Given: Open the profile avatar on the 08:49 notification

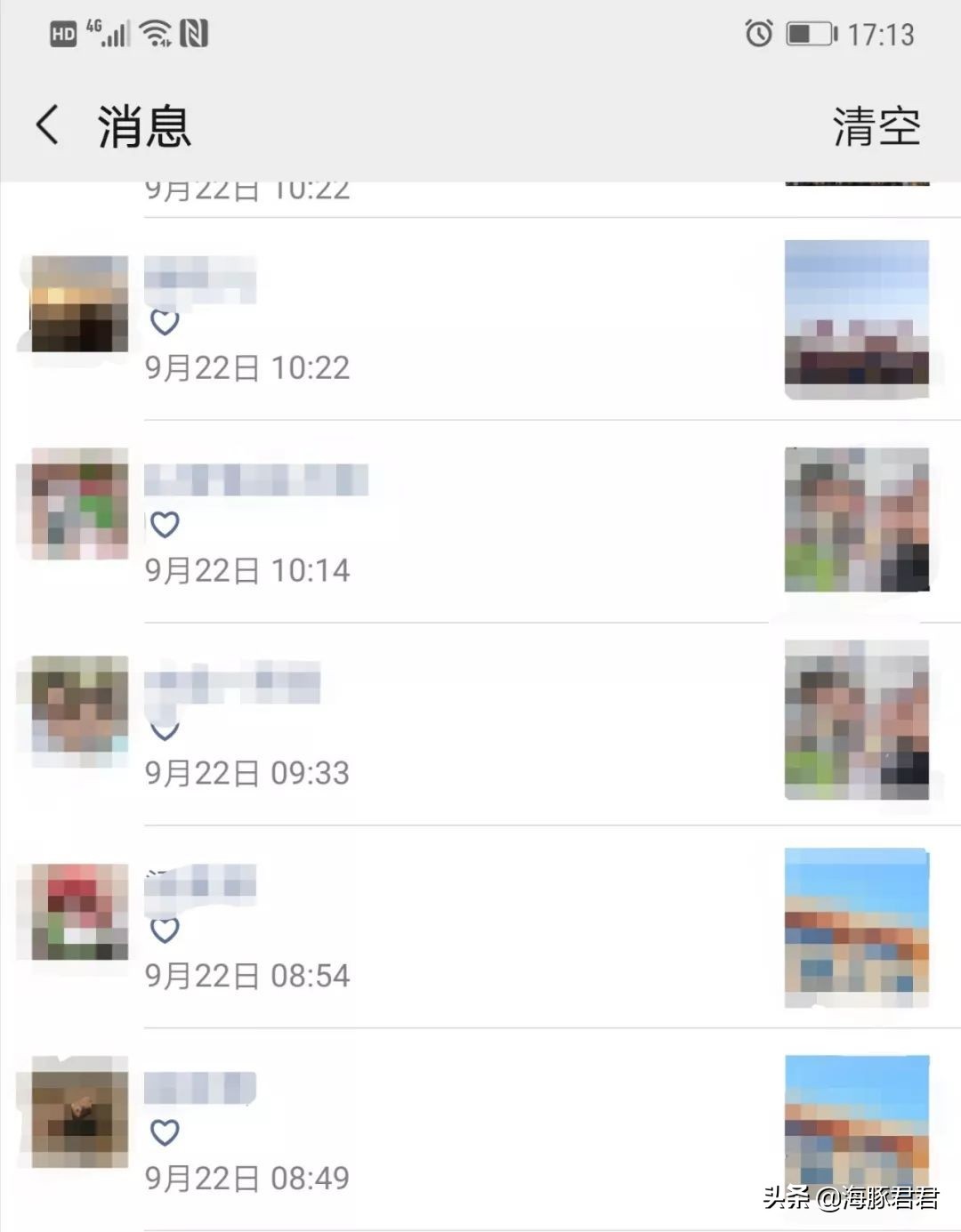Looking at the screenshot, I should [79, 1113].
